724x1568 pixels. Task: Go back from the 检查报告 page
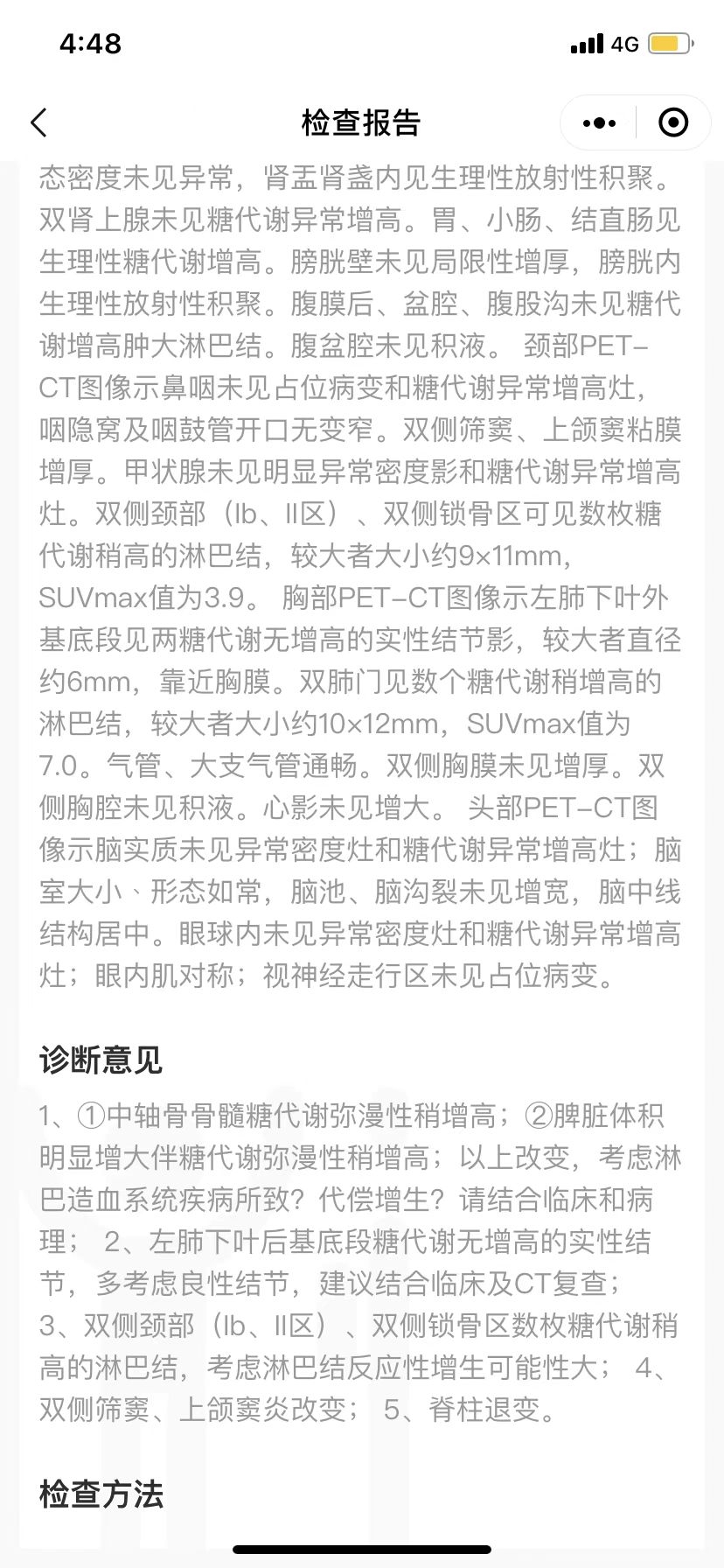[x=38, y=123]
